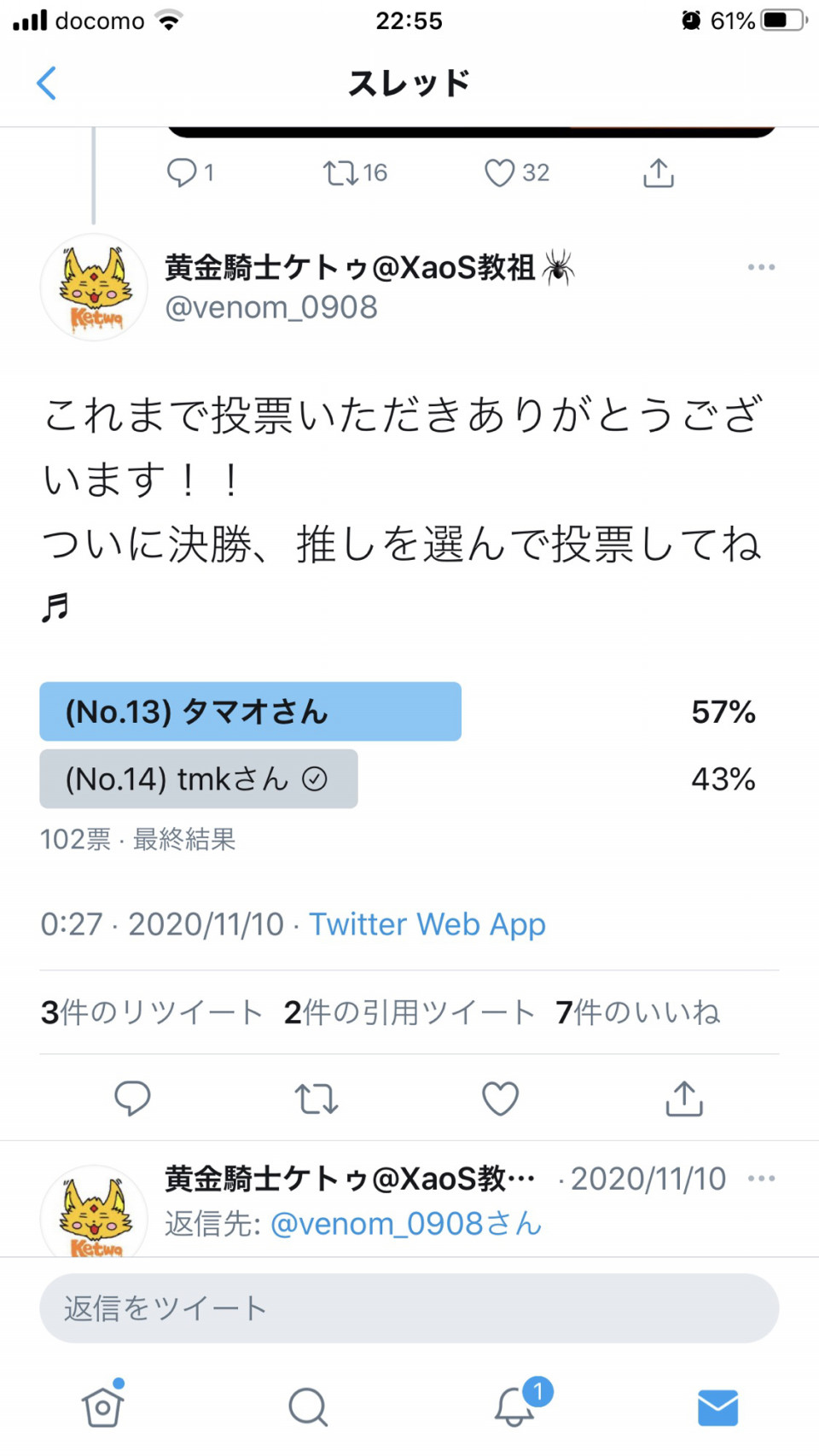Like the upper tweet with 32 likes

500,173
